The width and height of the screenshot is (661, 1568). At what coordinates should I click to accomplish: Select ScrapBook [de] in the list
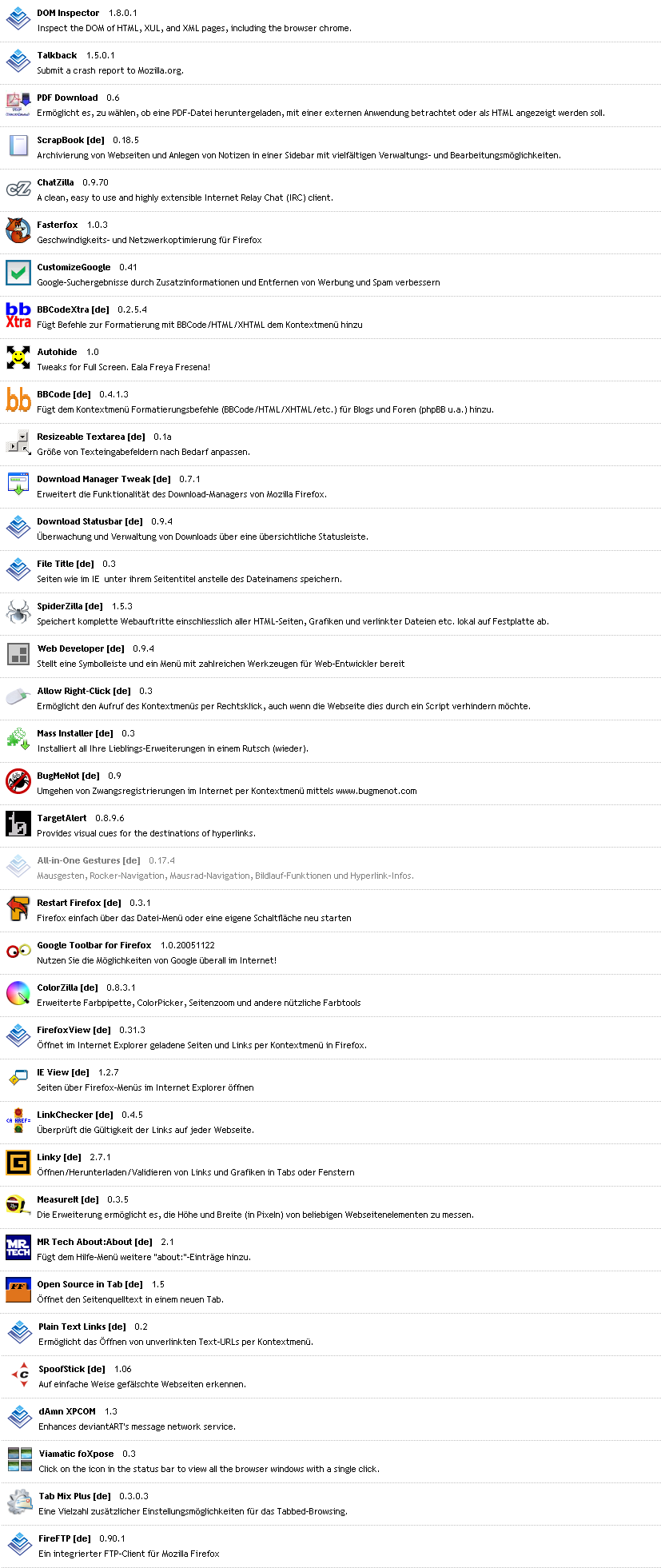coord(70,141)
